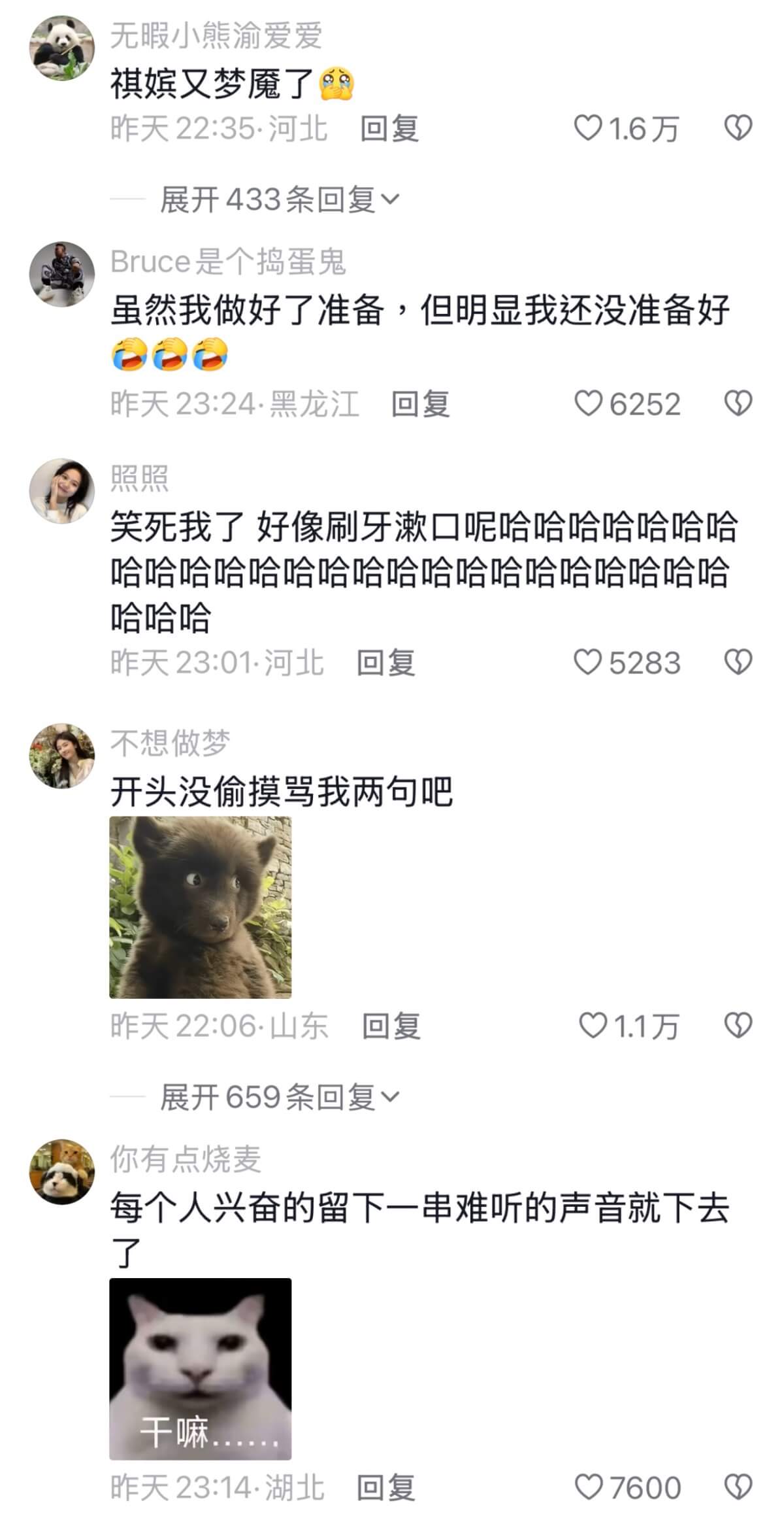Dislike the comment by 无暇小熊渝爱爱
Screen dimensions: 784x1518
[738, 128]
